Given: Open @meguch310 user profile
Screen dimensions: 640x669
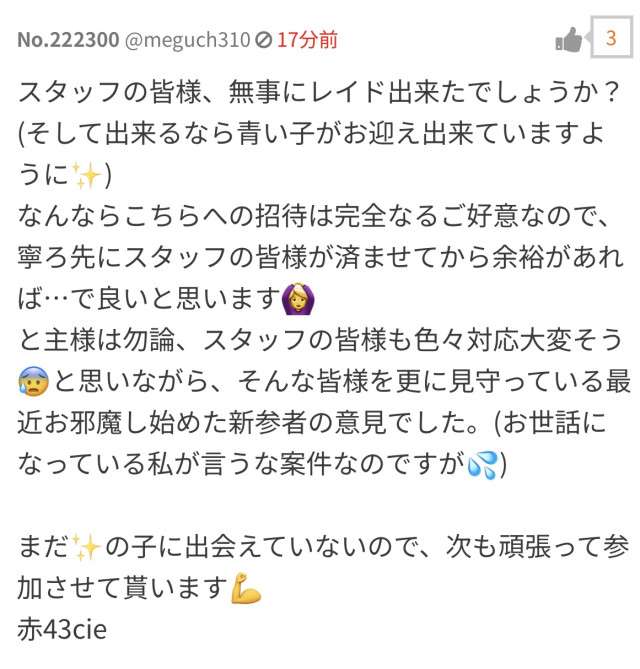Looking at the screenshot, I should click(x=186, y=40).
